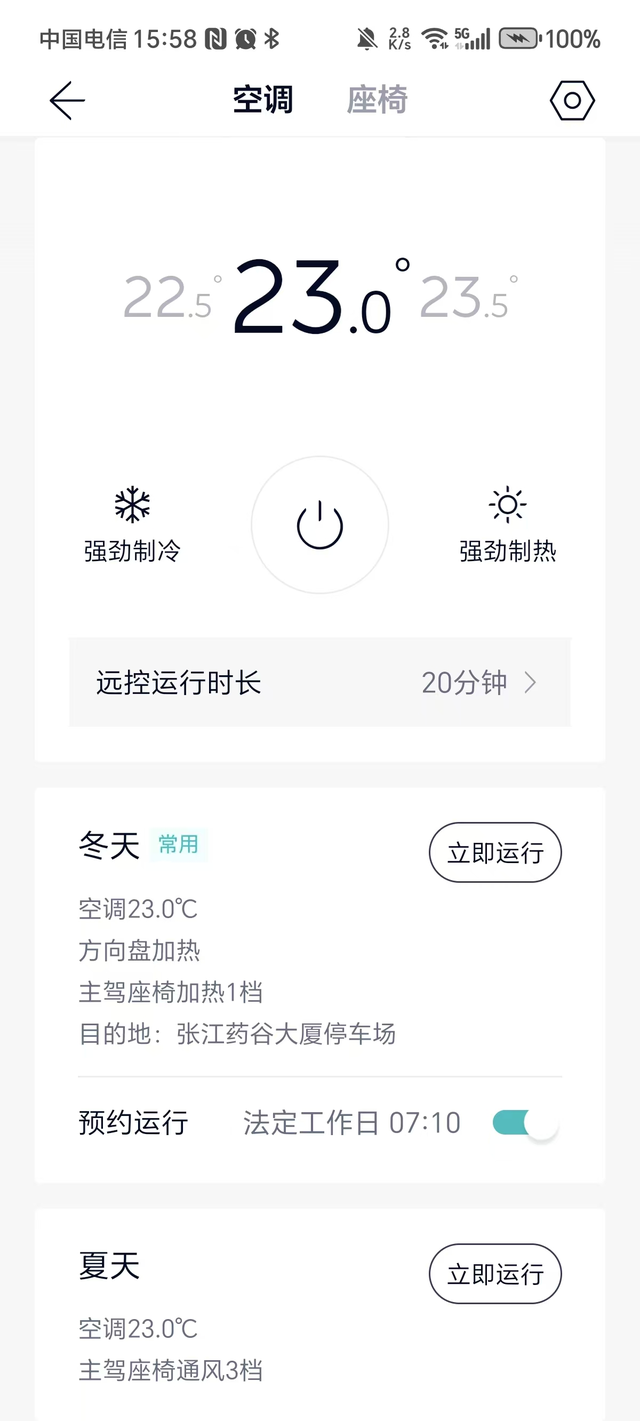The image size is (640, 1421).
Task: Turn on the AC power button
Action: pos(320,525)
